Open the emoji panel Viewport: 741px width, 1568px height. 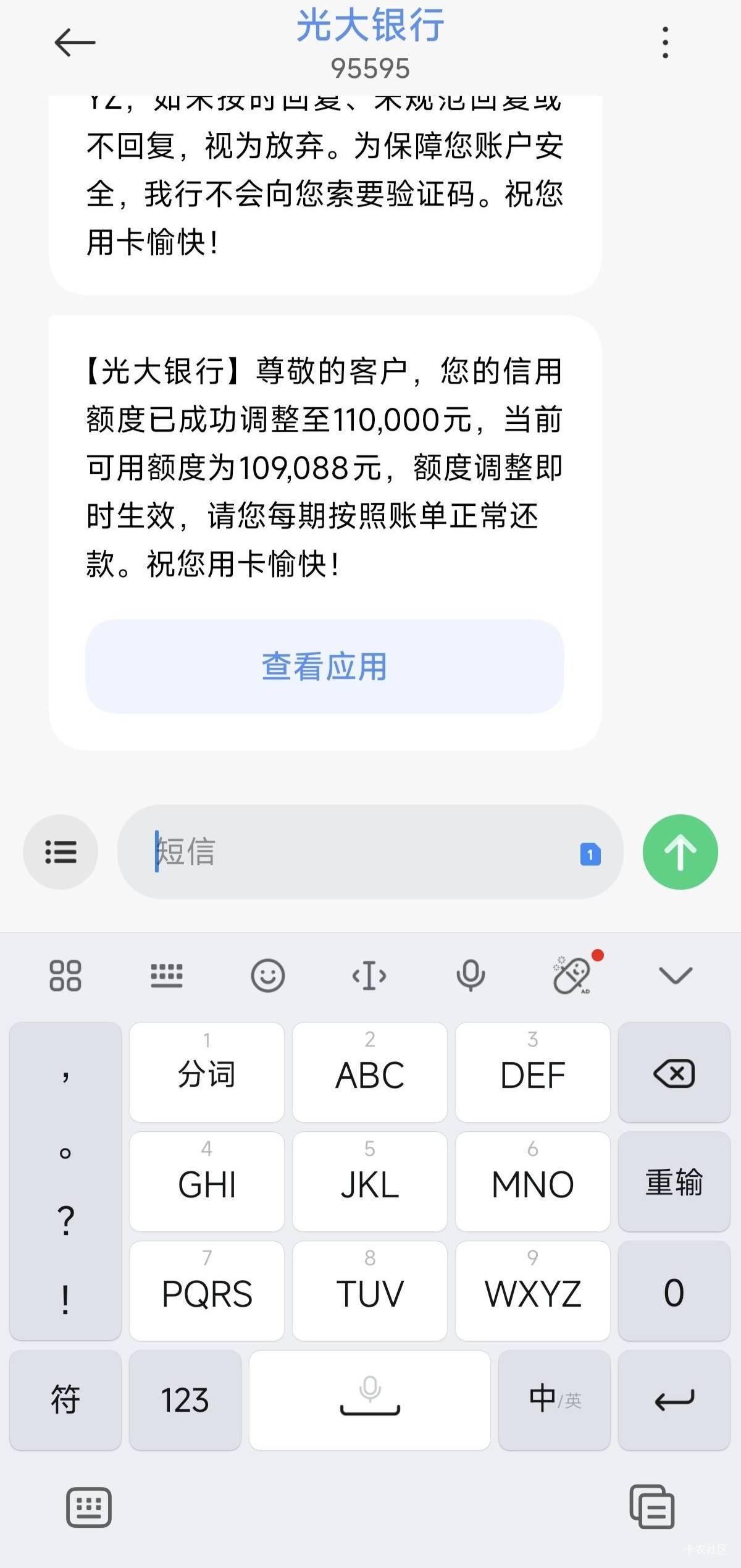tap(267, 976)
